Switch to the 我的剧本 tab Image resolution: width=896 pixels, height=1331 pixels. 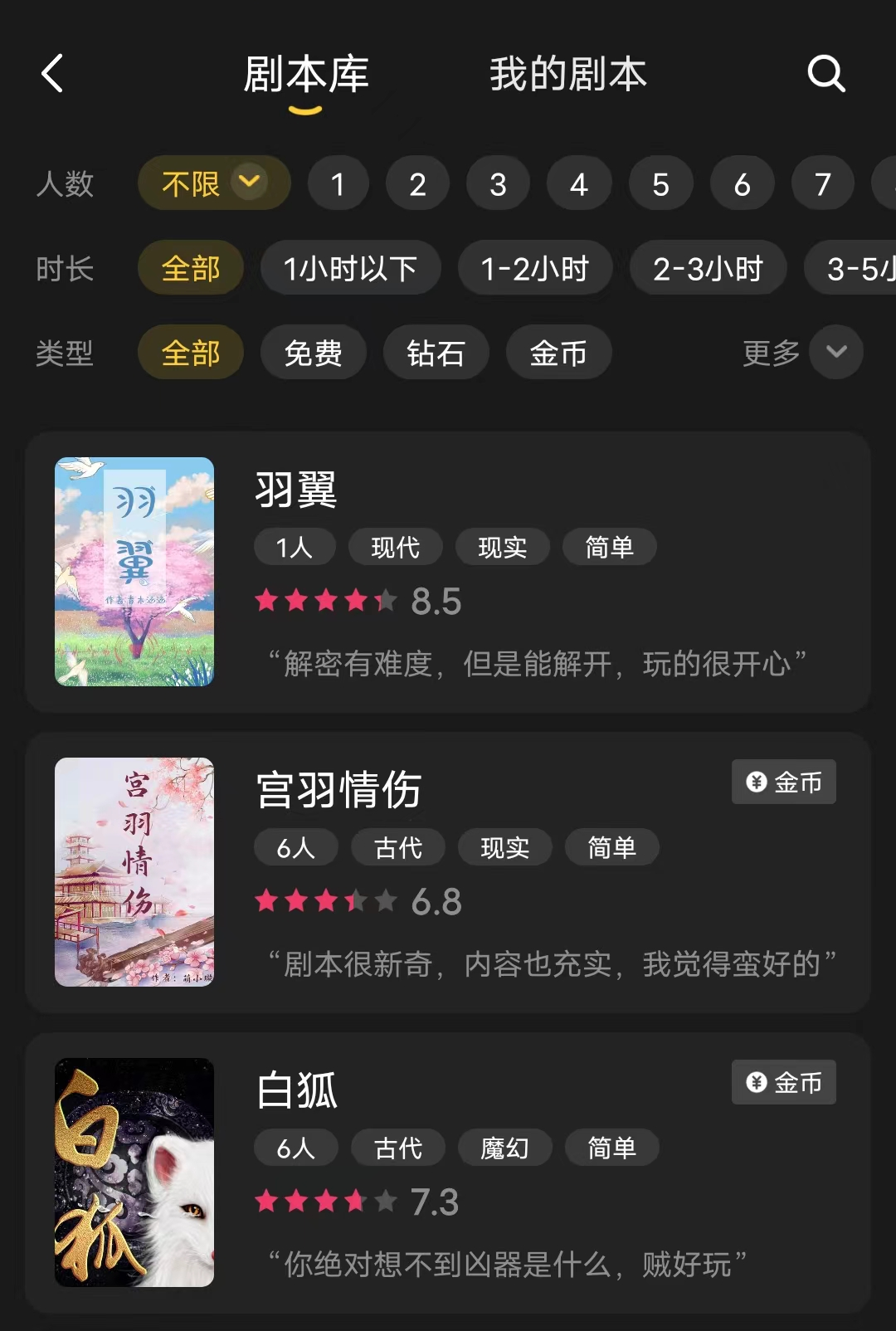[x=567, y=74]
